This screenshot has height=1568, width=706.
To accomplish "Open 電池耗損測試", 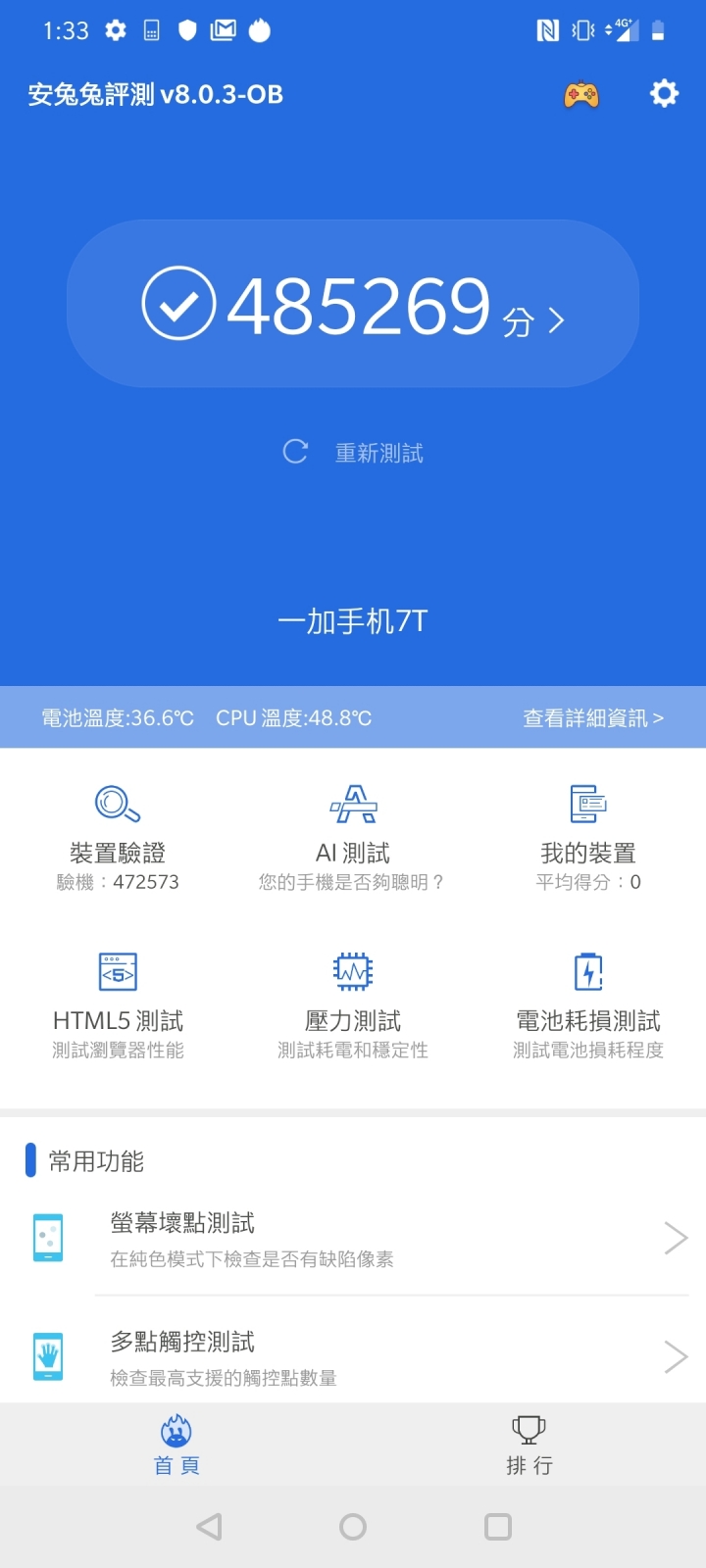I will coord(588,1006).
